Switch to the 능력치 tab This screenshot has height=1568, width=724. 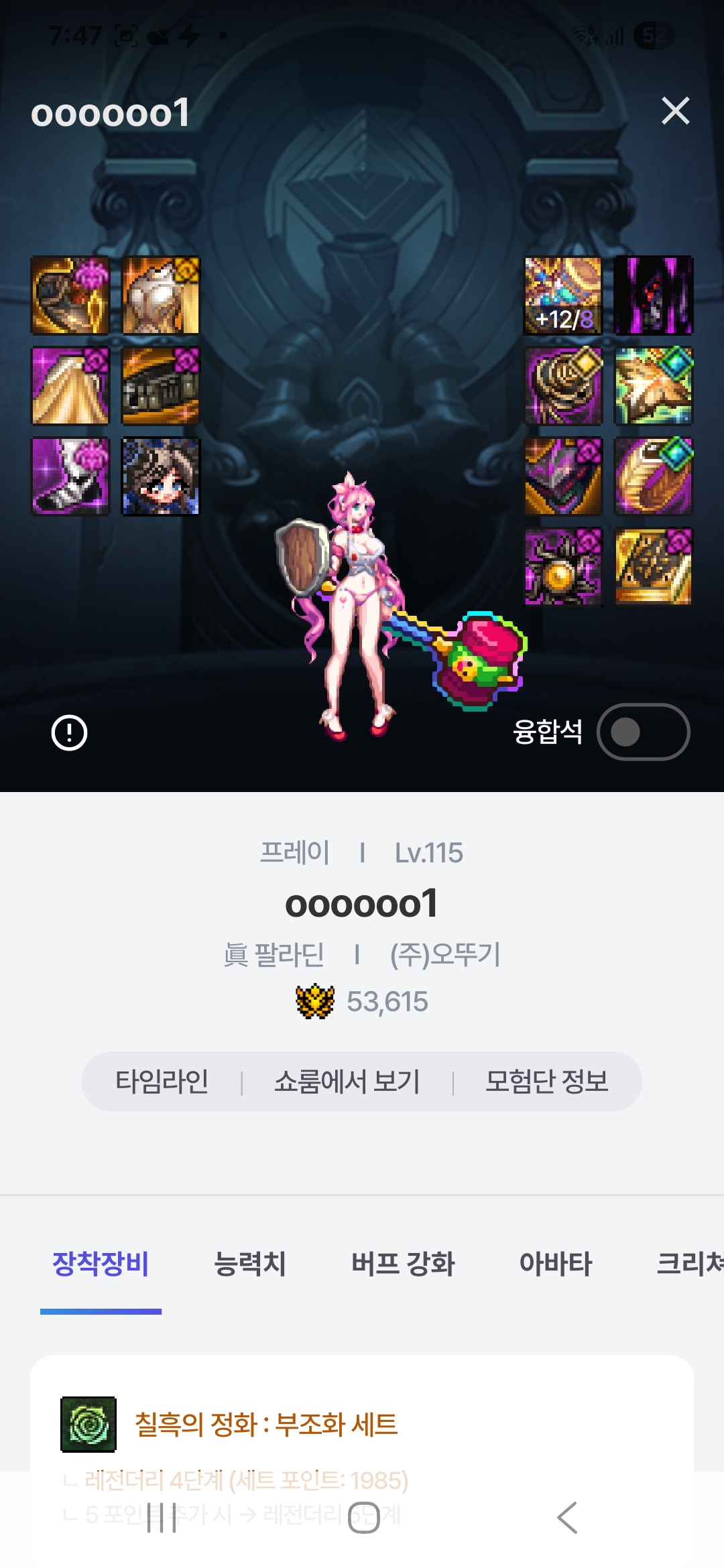click(x=249, y=1264)
